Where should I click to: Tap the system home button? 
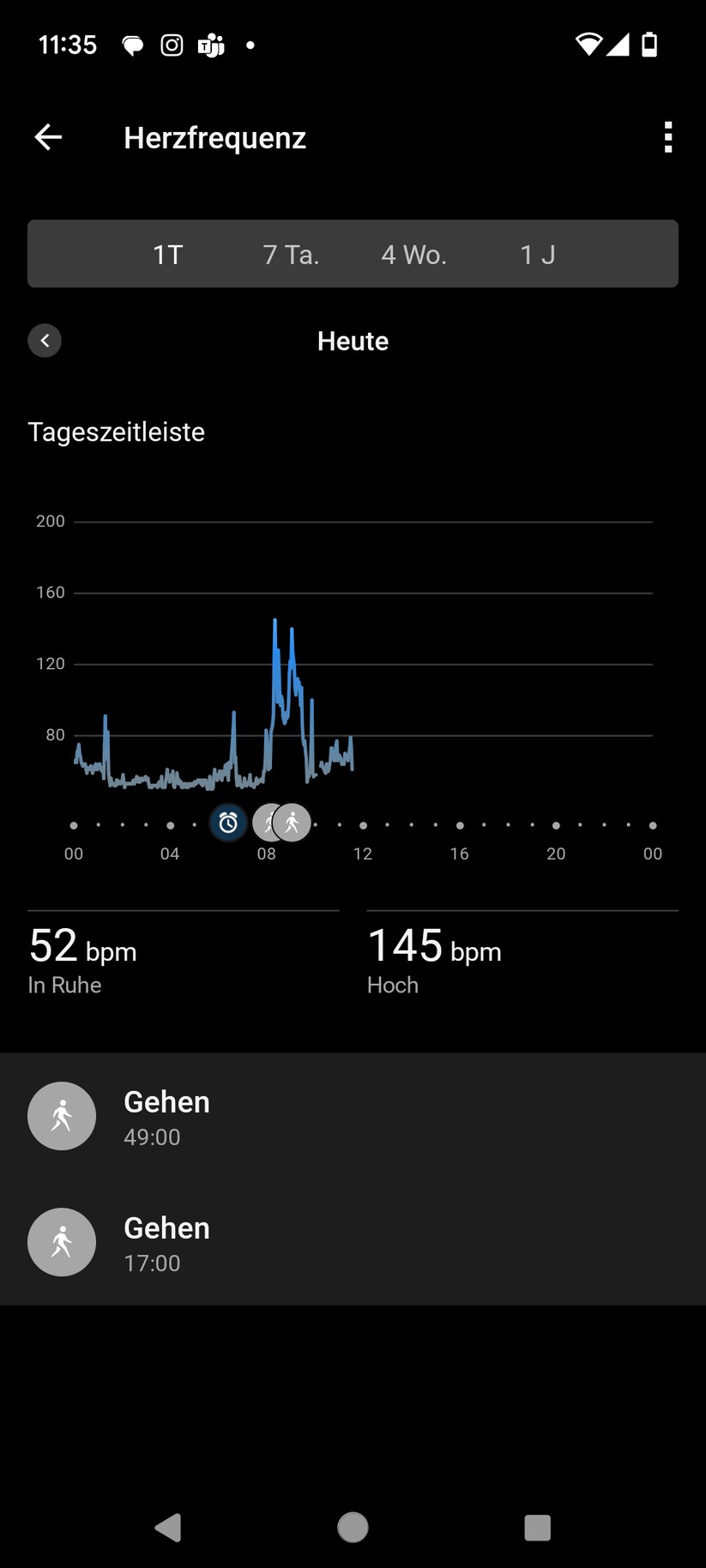[353, 1527]
